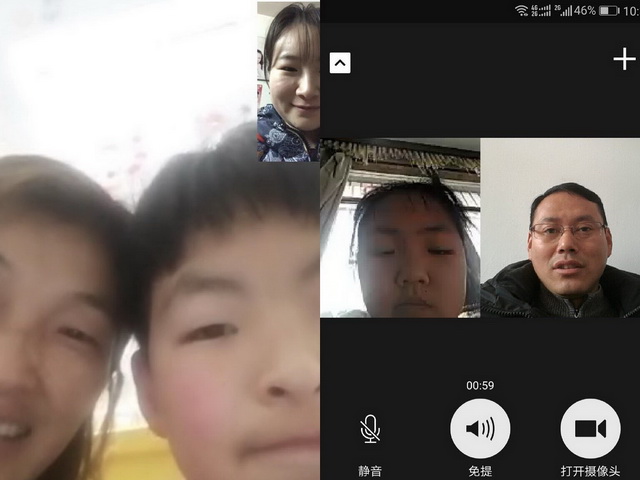640x480 pixels.
Task: Tap the small self-view video of the woman
Action: (288, 82)
